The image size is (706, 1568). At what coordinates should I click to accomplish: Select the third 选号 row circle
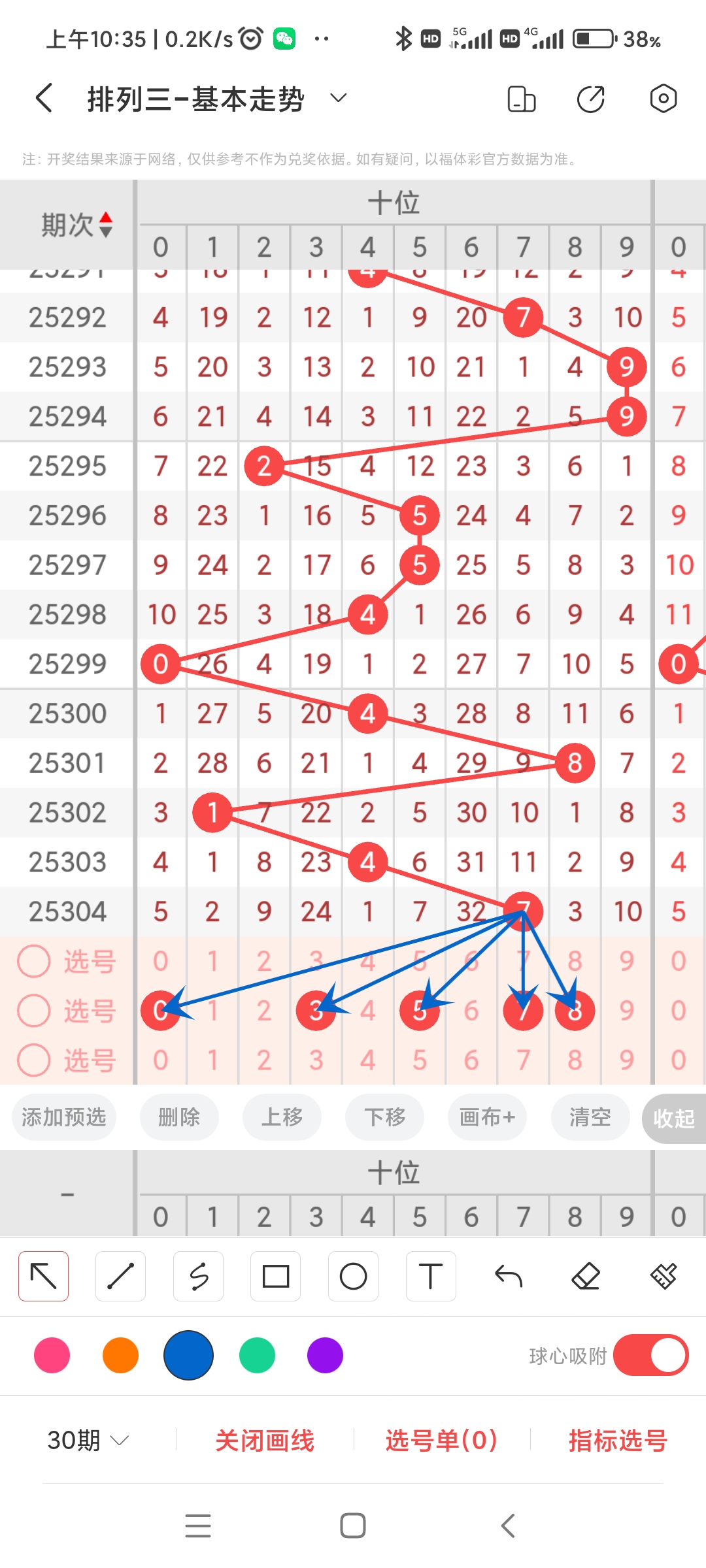[x=34, y=1060]
